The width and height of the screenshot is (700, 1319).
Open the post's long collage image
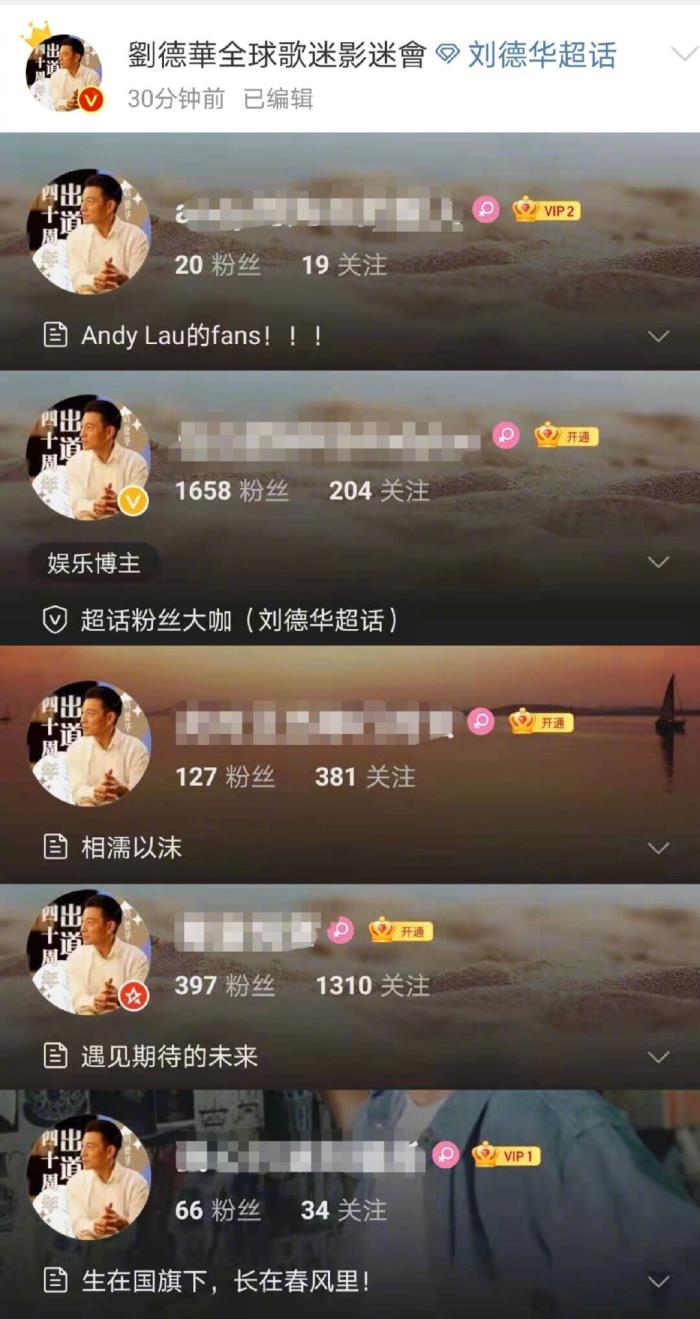pos(350,724)
